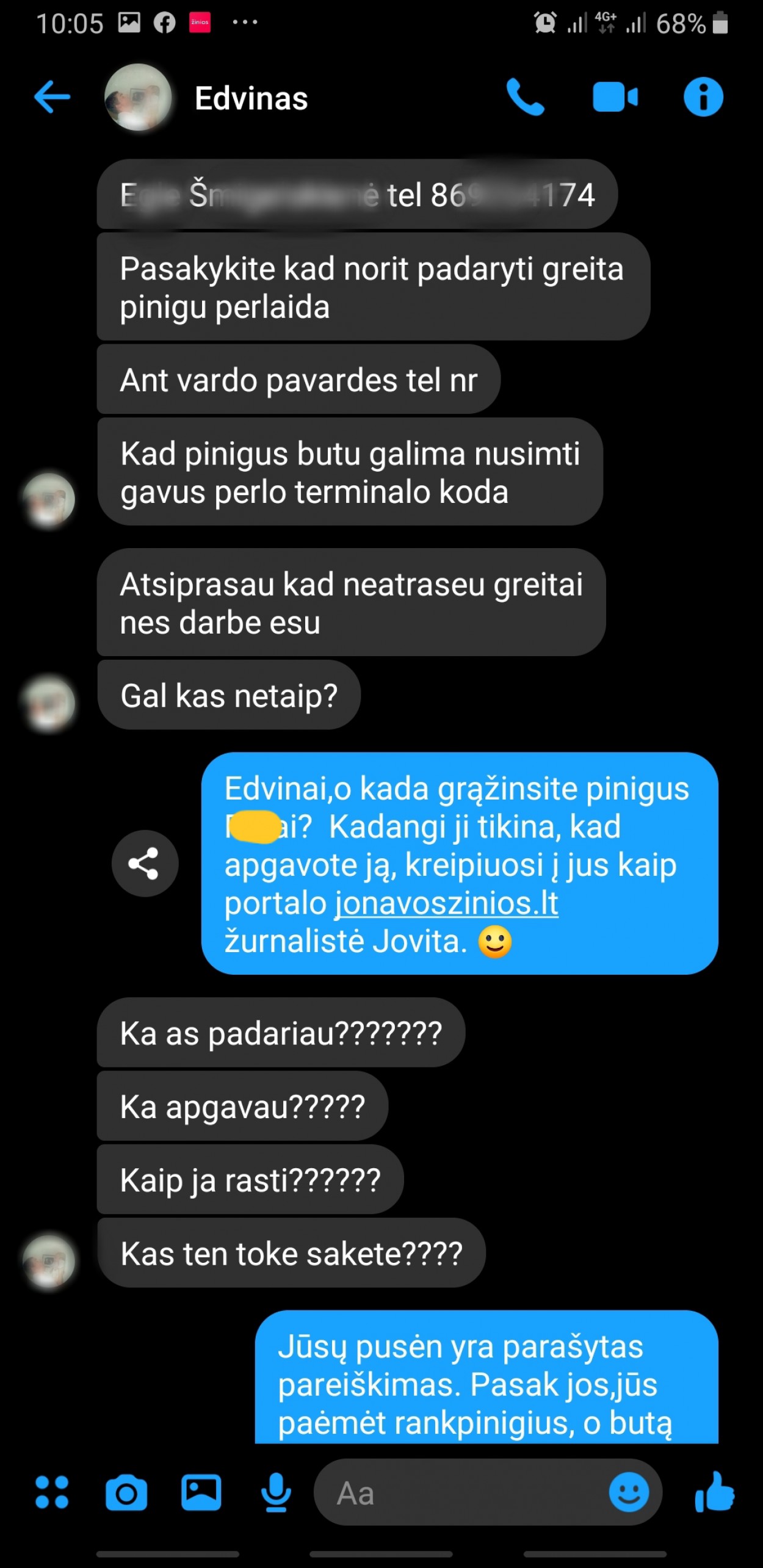The image size is (763, 1568).
Task: Open Edvinas profile from header name
Action: coord(251,98)
